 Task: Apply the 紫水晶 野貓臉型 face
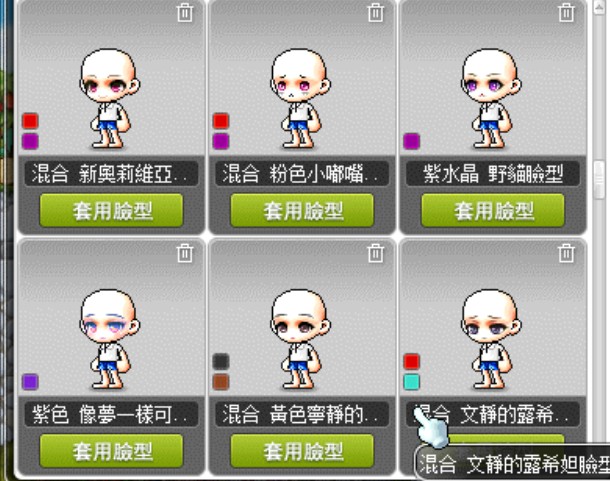point(492,211)
